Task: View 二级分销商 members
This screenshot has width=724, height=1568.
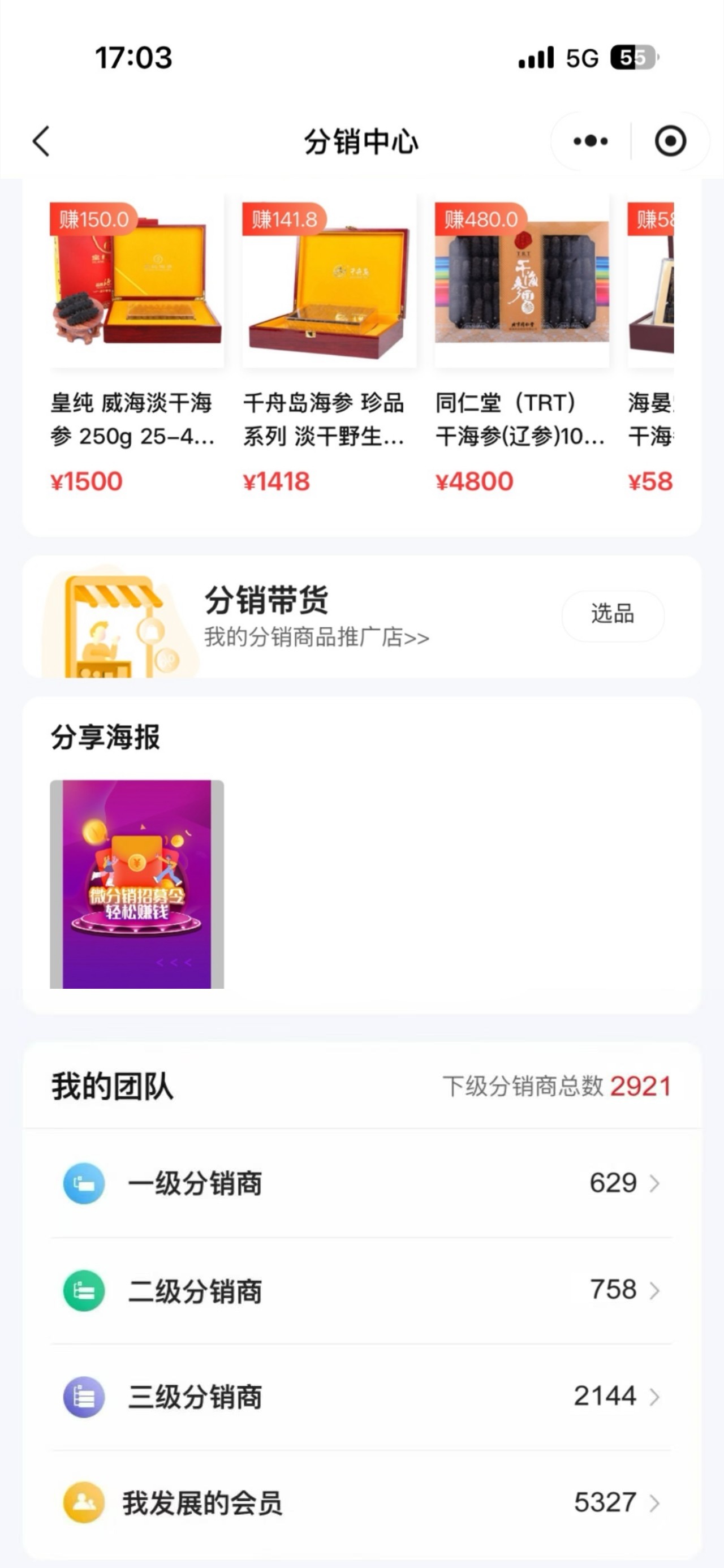Action: pyautogui.click(x=361, y=1290)
